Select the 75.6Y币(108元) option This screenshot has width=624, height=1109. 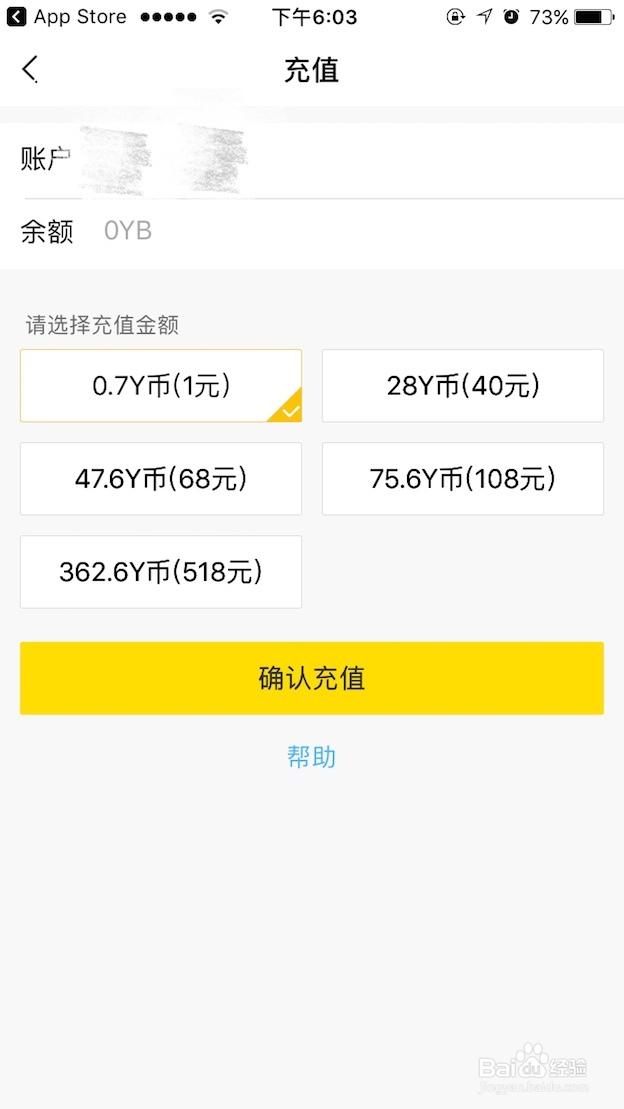pos(463,479)
